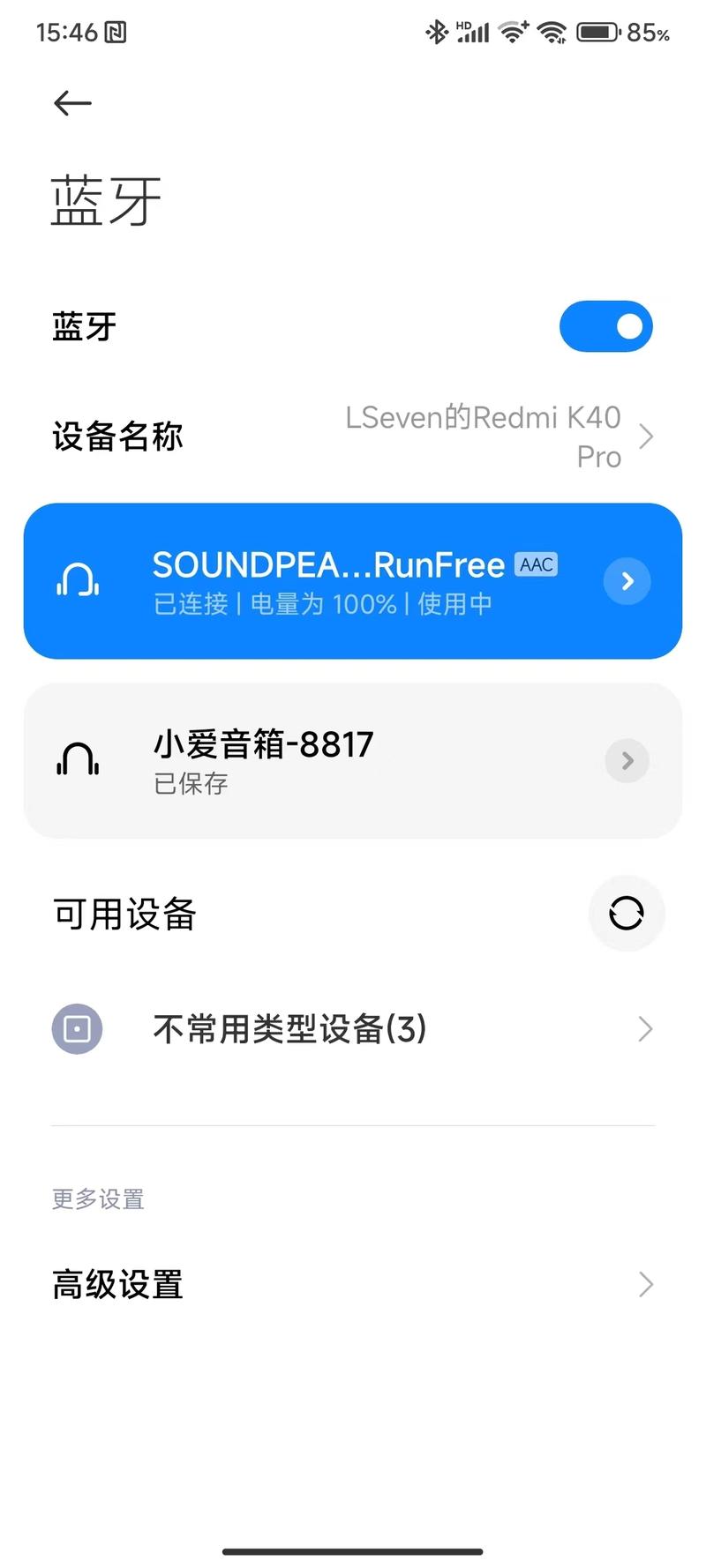Image resolution: width=706 pixels, height=1568 pixels.
Task: Connect to 小爱音箱-8817
Action: coord(353,760)
